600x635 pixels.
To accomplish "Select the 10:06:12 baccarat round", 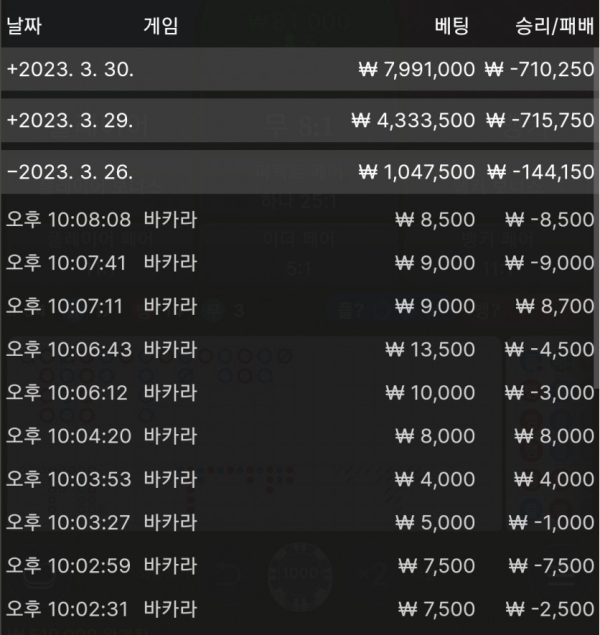I will point(298,392).
